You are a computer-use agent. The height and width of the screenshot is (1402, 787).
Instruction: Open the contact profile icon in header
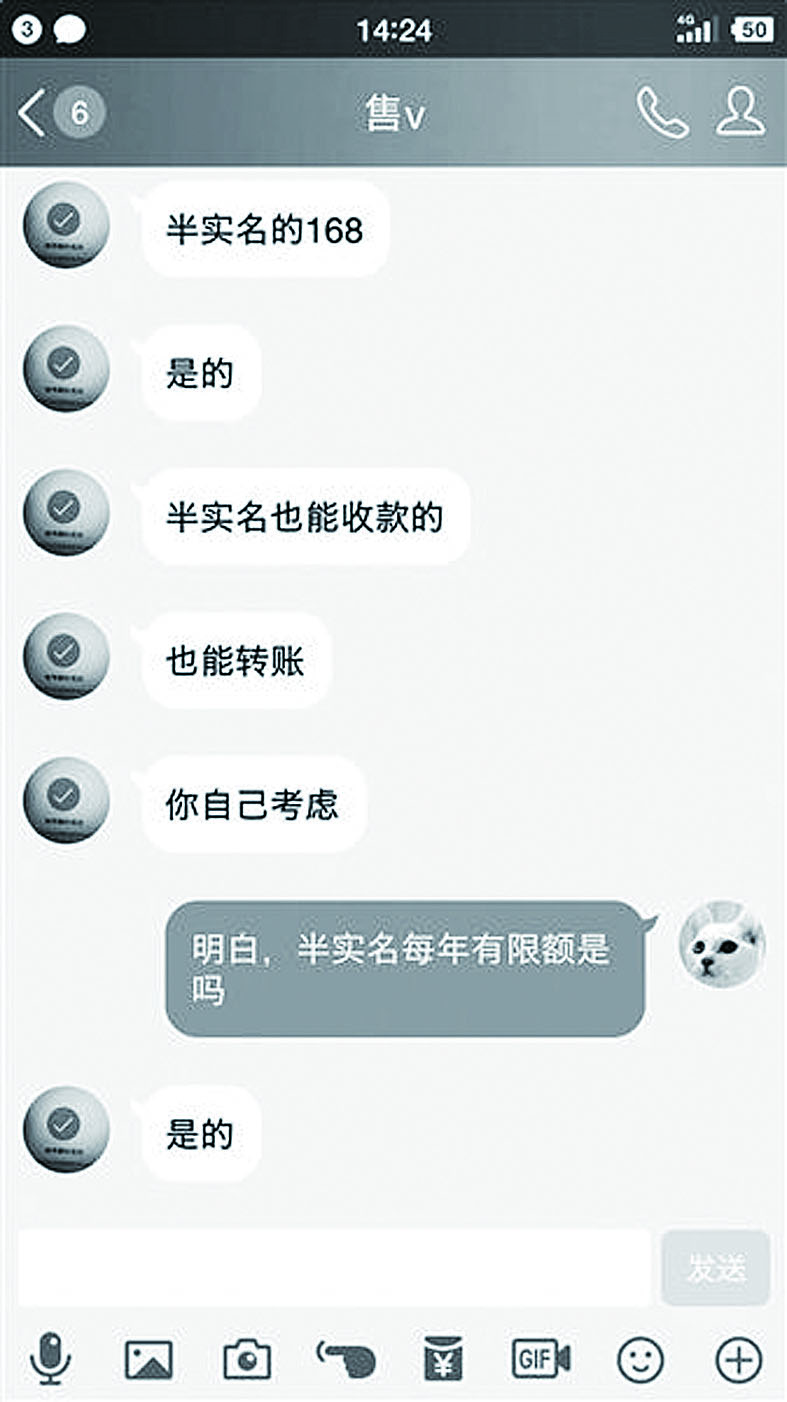point(740,112)
